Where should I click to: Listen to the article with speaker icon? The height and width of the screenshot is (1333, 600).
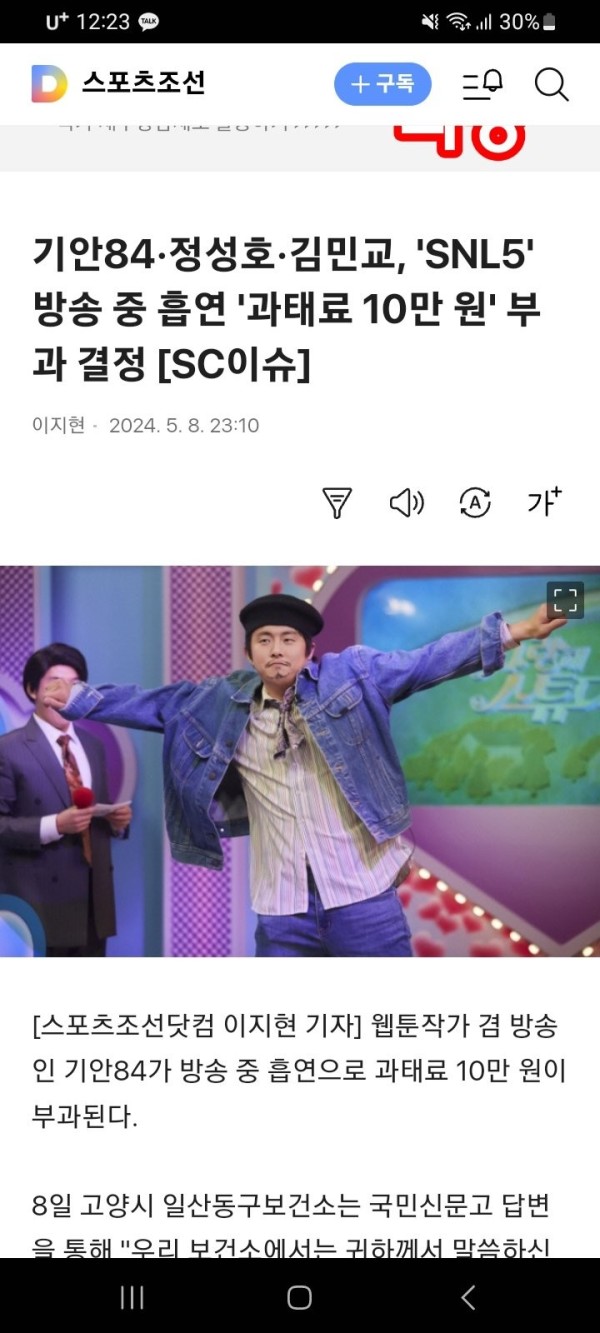pos(406,503)
